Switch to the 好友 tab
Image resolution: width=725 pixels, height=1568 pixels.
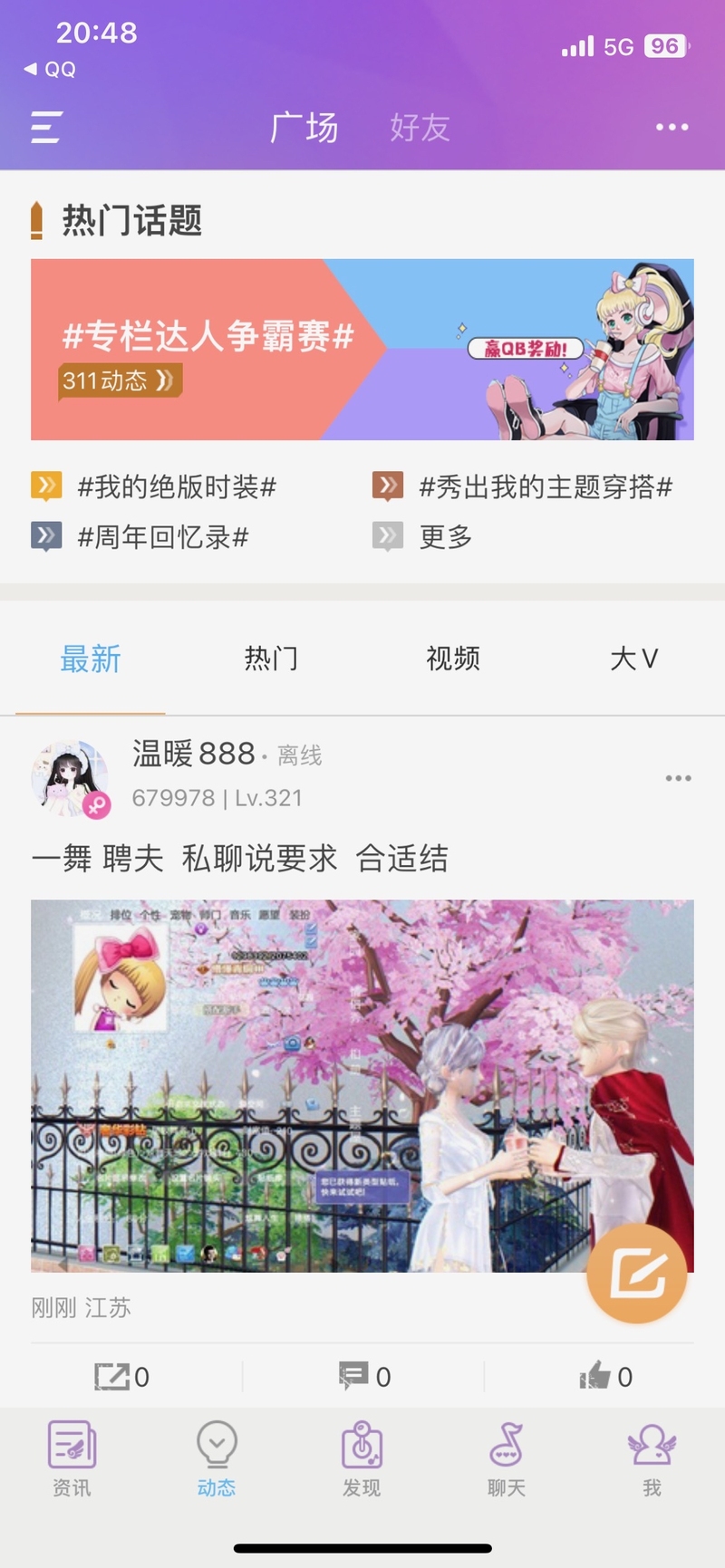420,128
